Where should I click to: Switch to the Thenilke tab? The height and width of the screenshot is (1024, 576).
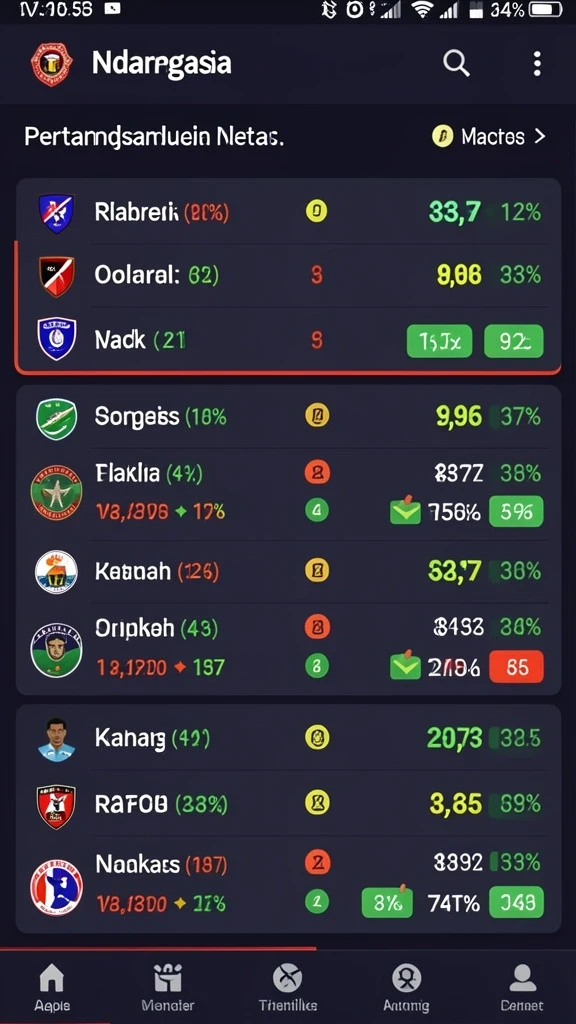(x=287, y=987)
